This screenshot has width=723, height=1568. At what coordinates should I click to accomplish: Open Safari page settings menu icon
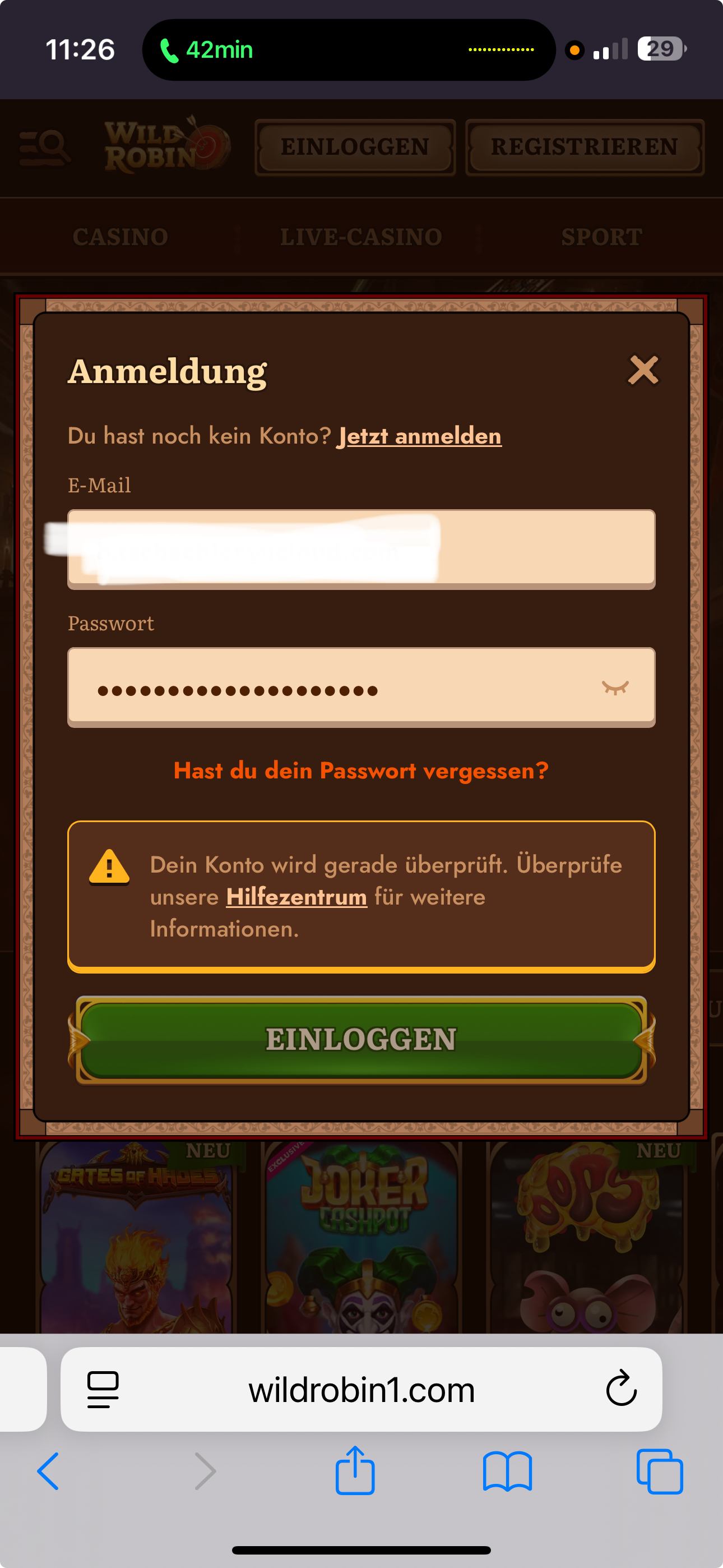pos(103,1390)
